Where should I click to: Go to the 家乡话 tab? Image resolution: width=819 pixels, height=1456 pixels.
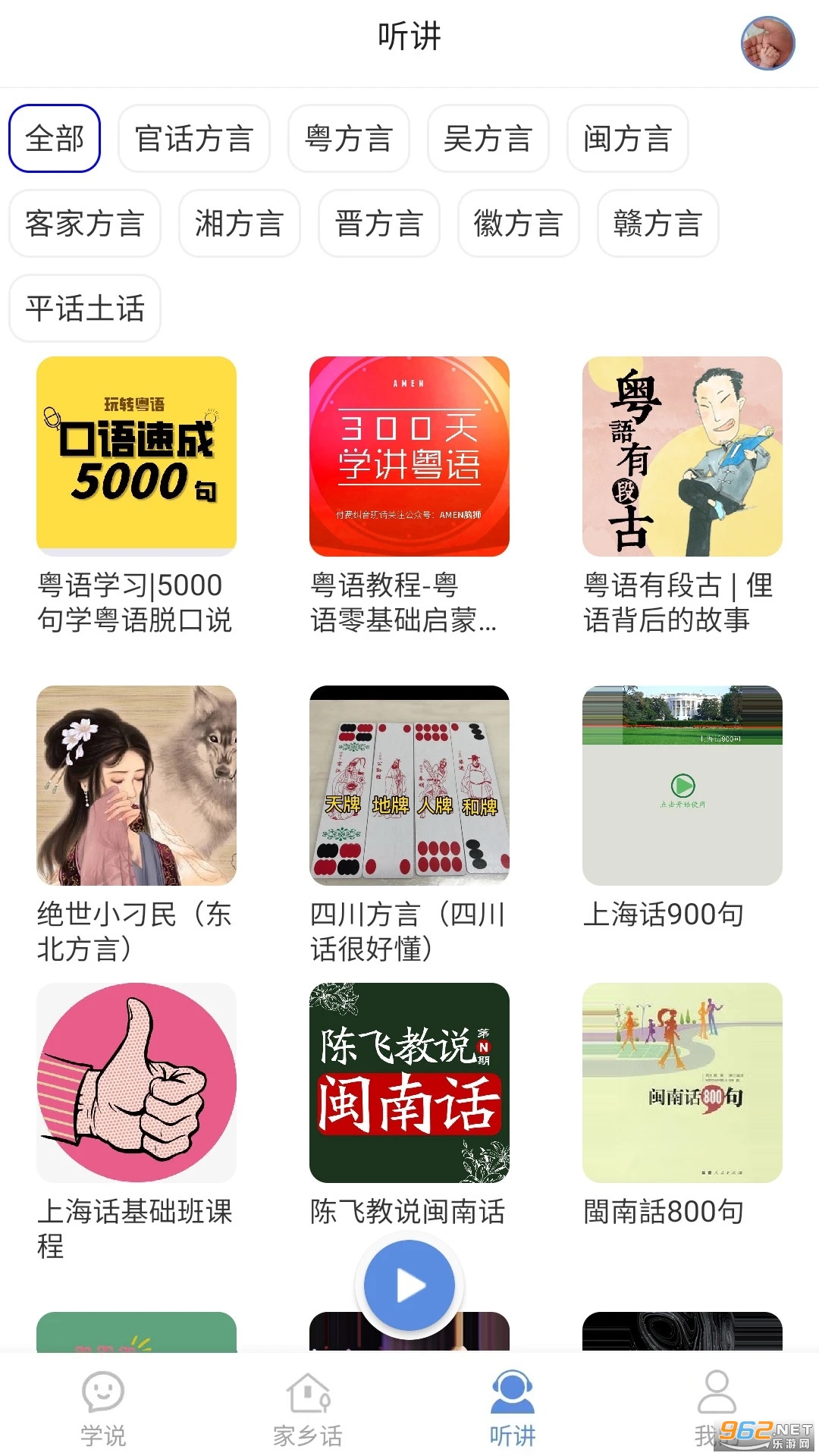pyautogui.click(x=308, y=1408)
